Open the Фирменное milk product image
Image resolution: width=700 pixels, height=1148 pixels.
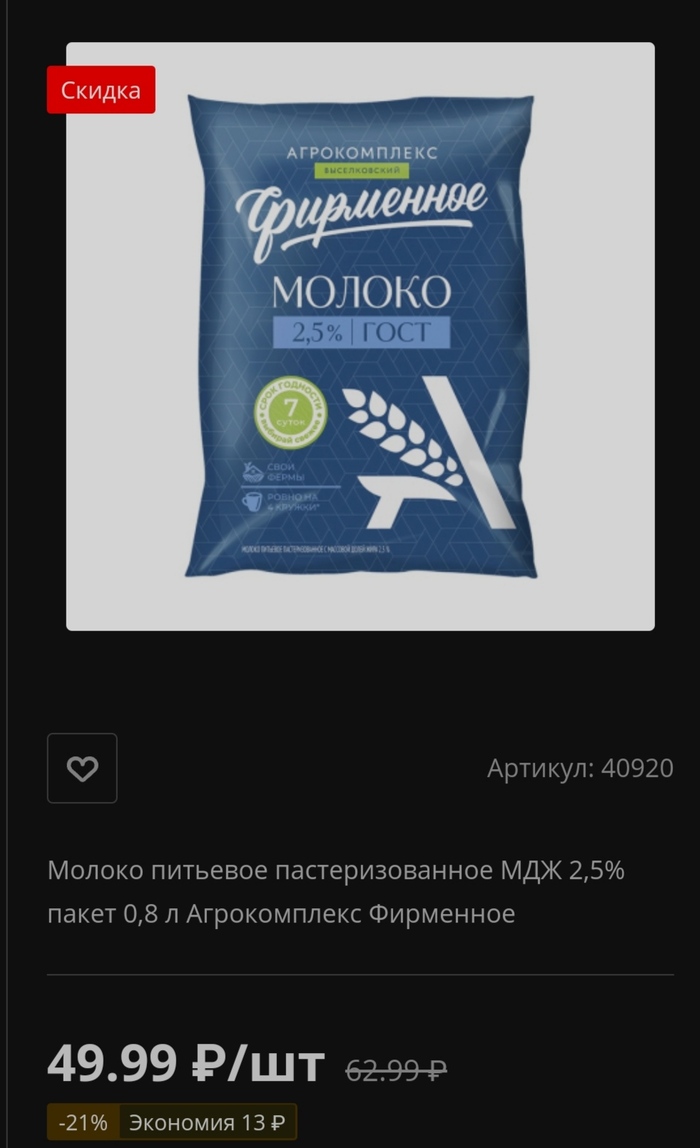[360, 336]
